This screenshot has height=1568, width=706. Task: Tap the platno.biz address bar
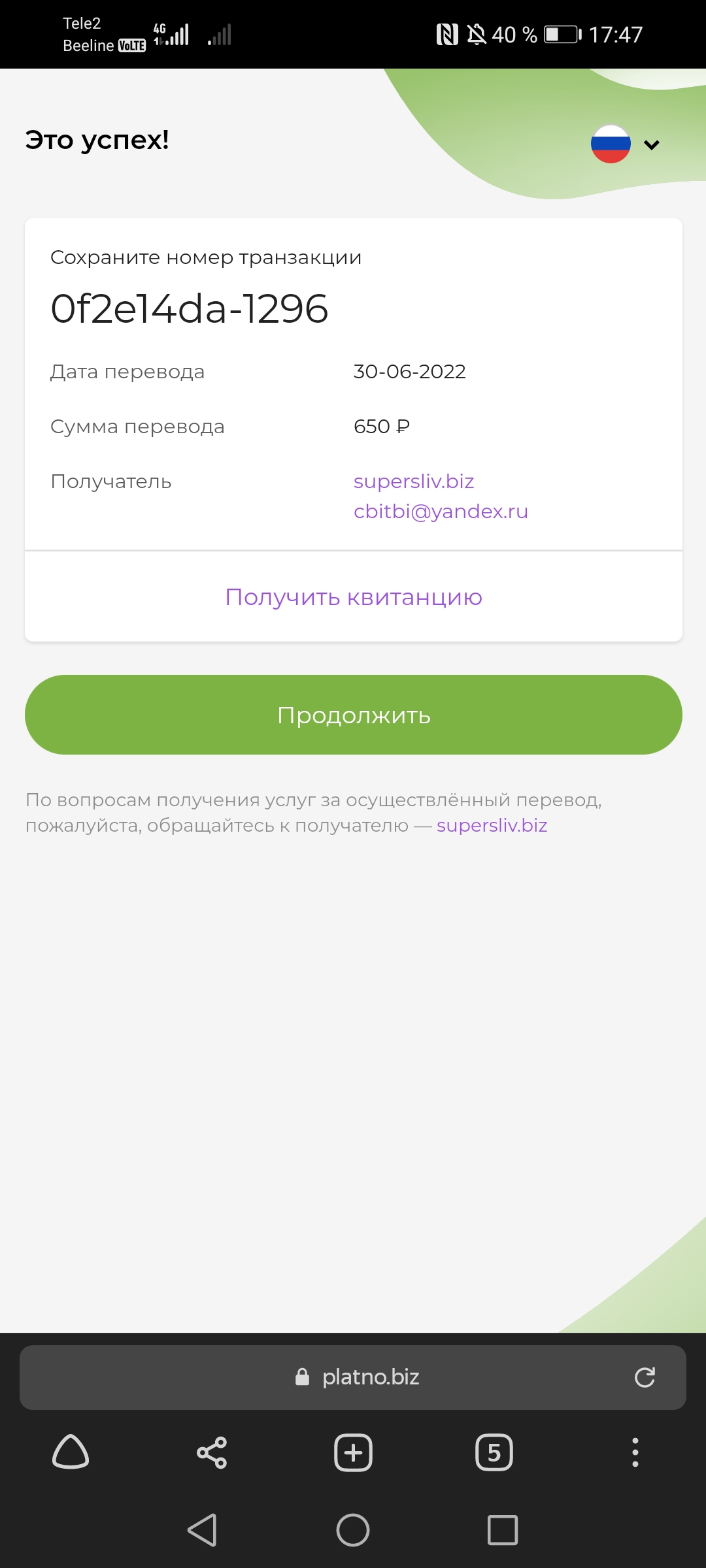(353, 1377)
